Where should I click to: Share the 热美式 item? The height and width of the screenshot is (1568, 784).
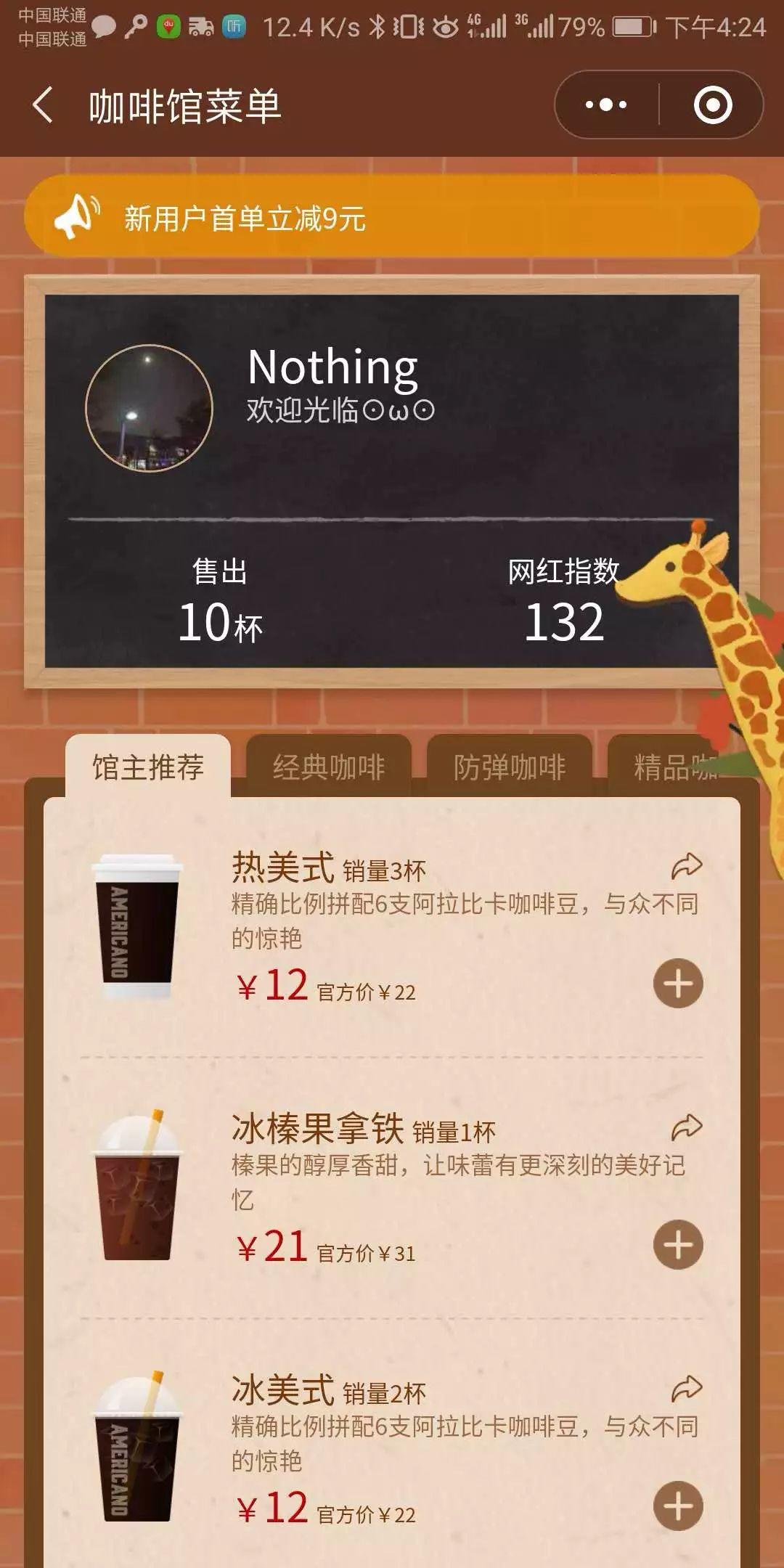point(686,865)
